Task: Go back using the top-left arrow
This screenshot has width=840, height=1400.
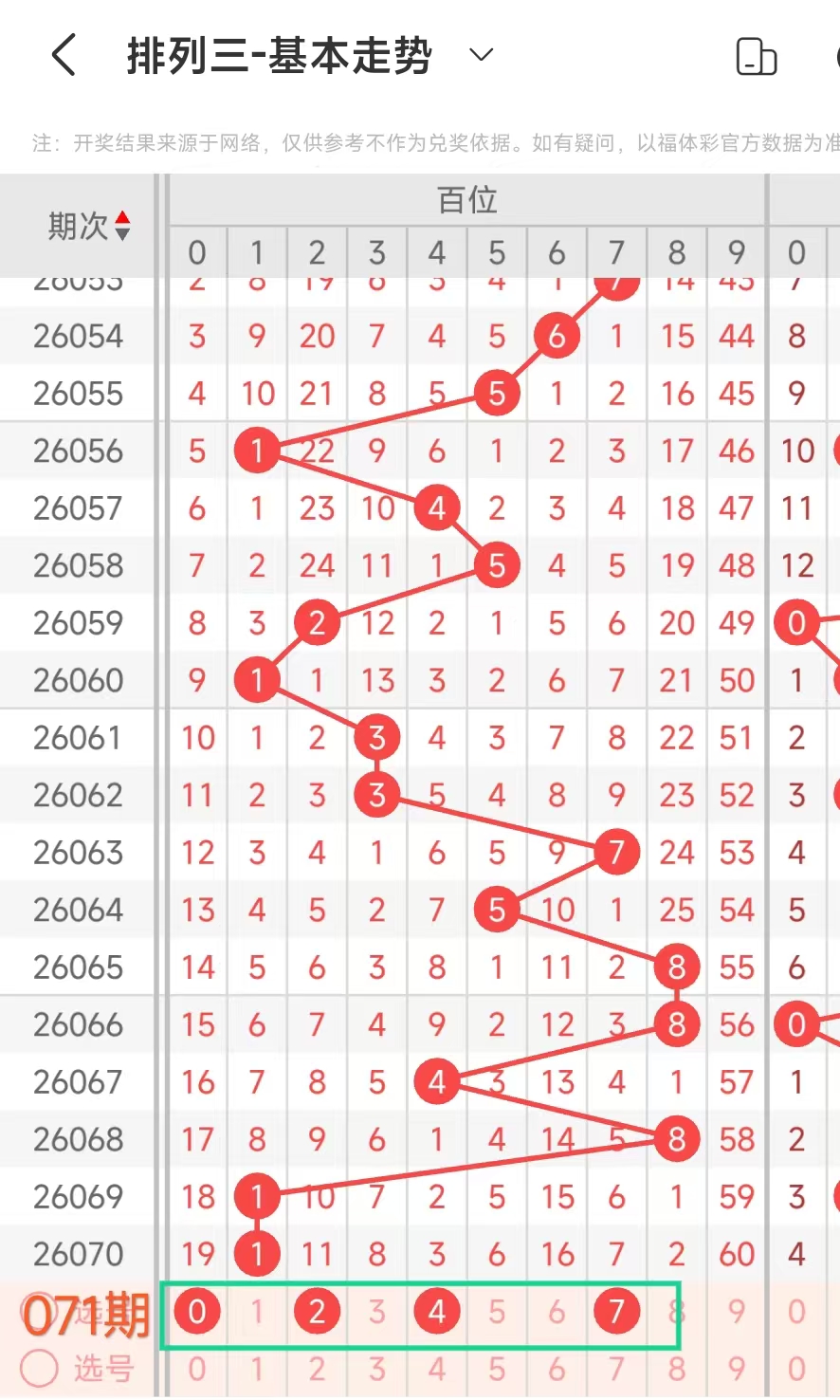Action: (x=64, y=55)
